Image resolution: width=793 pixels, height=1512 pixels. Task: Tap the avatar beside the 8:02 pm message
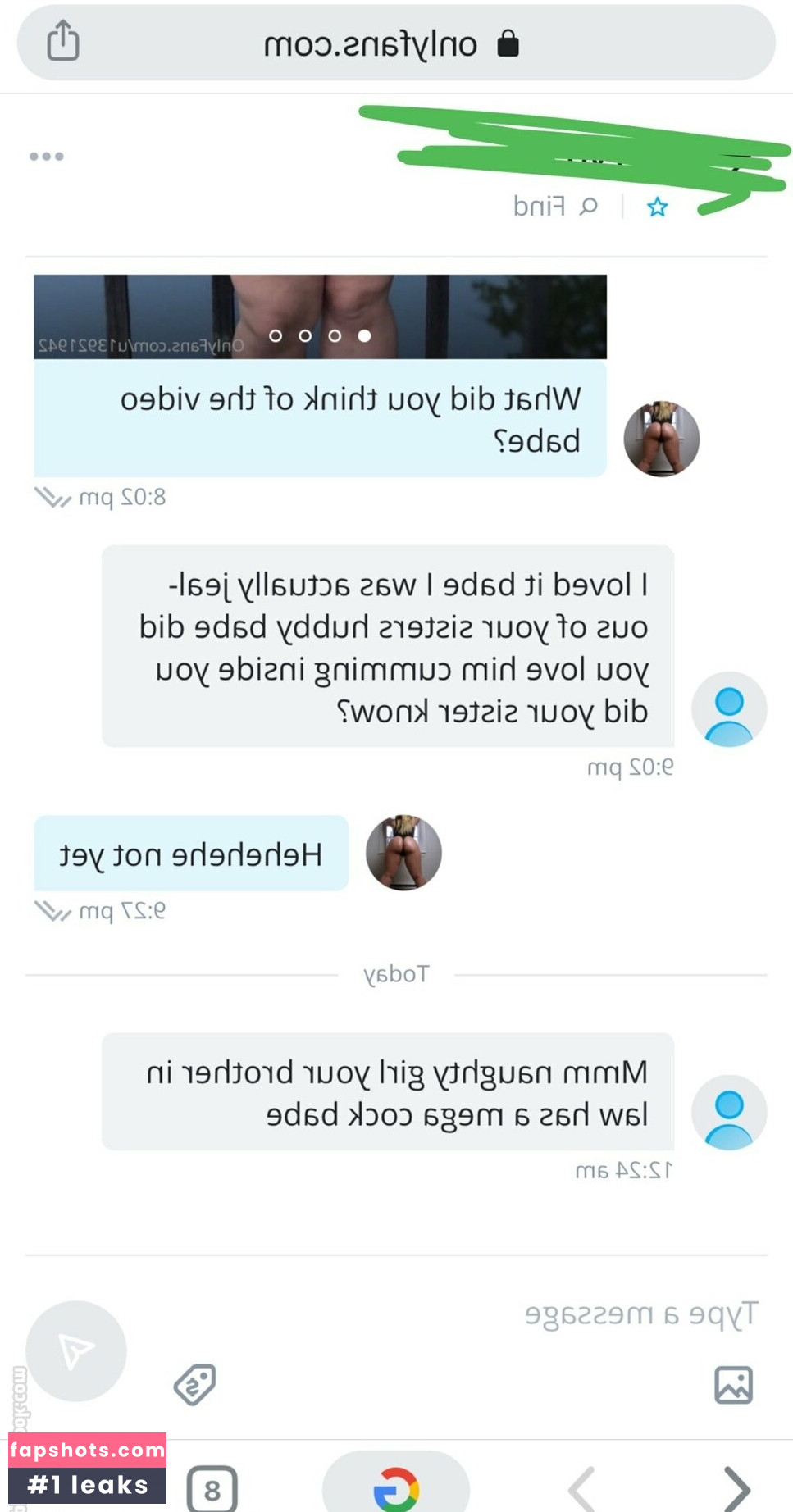coord(661,439)
